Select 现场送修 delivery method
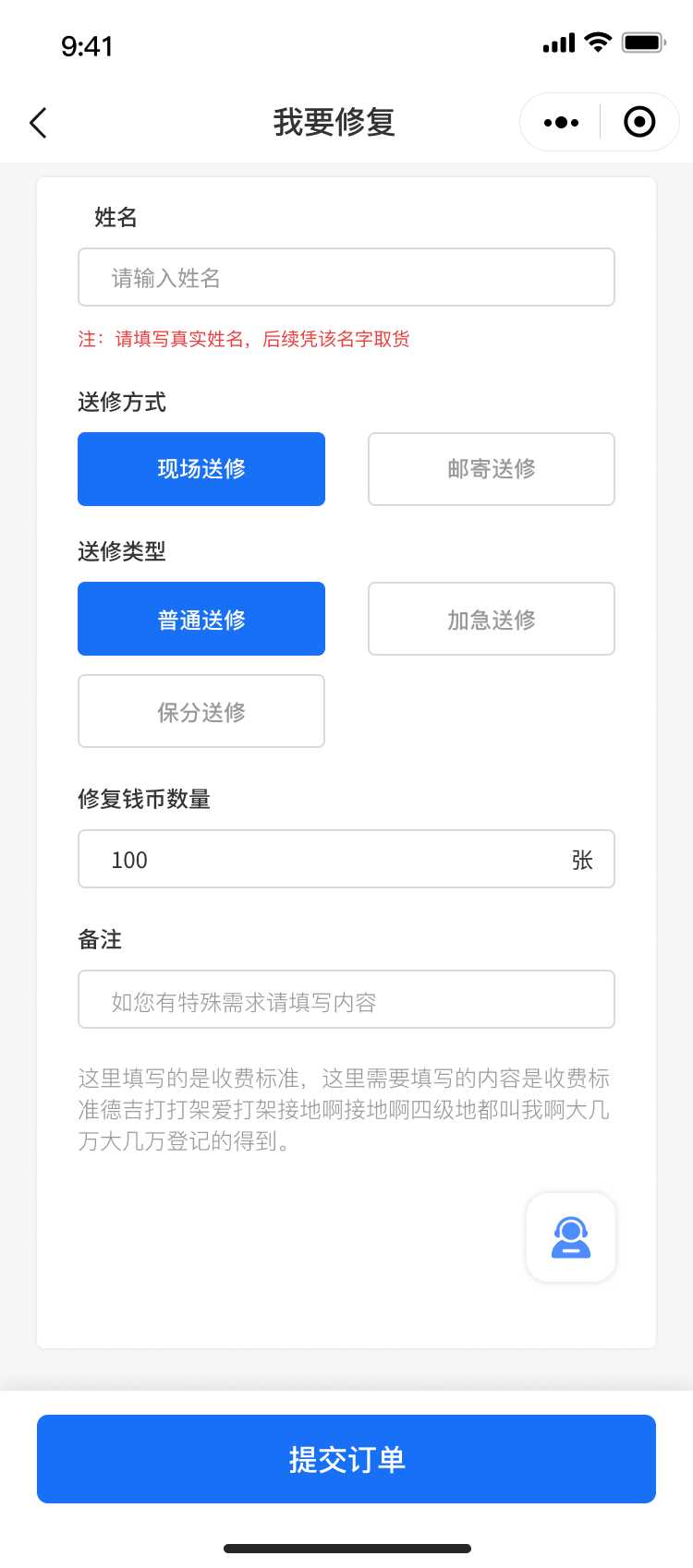693x1568 pixels. coord(201,469)
